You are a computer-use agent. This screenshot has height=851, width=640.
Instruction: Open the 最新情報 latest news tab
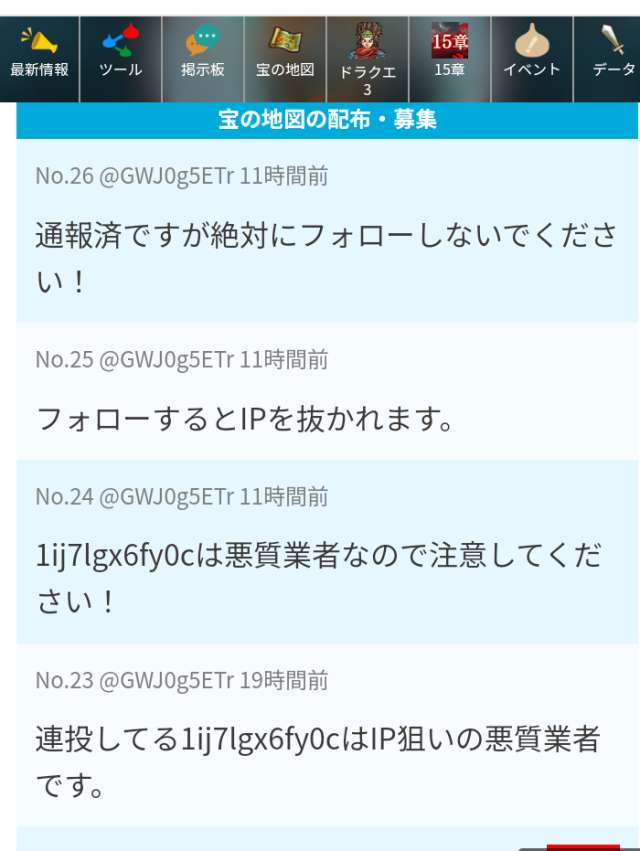click(x=40, y=55)
